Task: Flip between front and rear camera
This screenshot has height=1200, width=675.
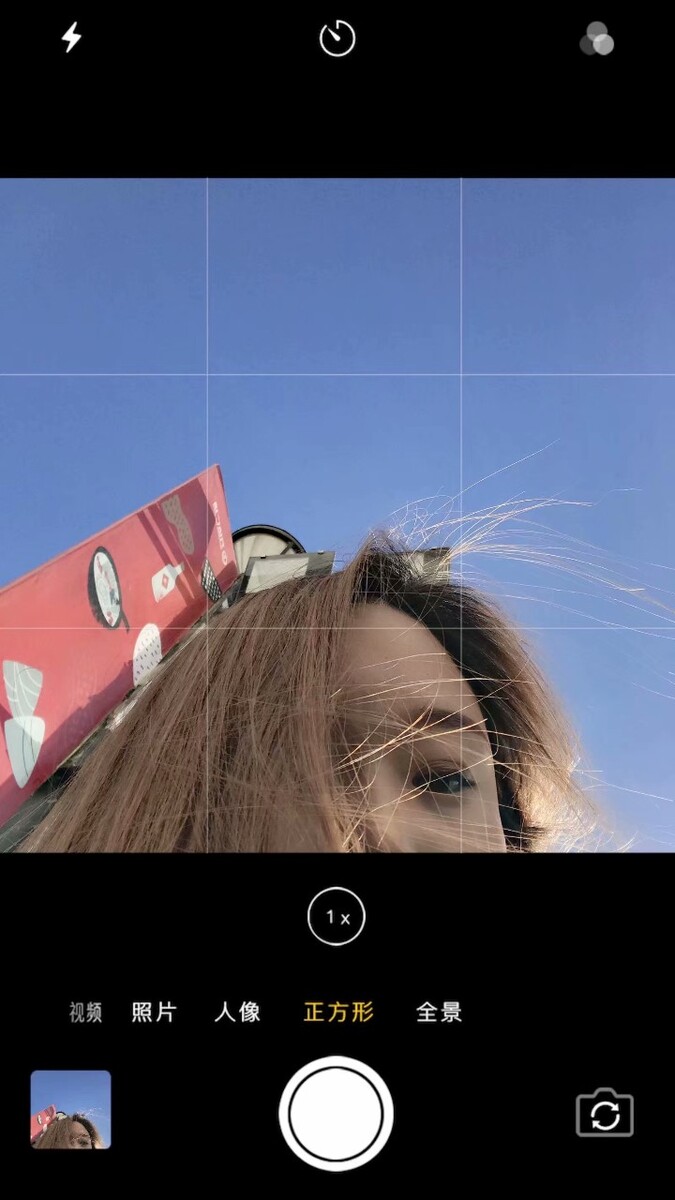Action: (605, 1113)
